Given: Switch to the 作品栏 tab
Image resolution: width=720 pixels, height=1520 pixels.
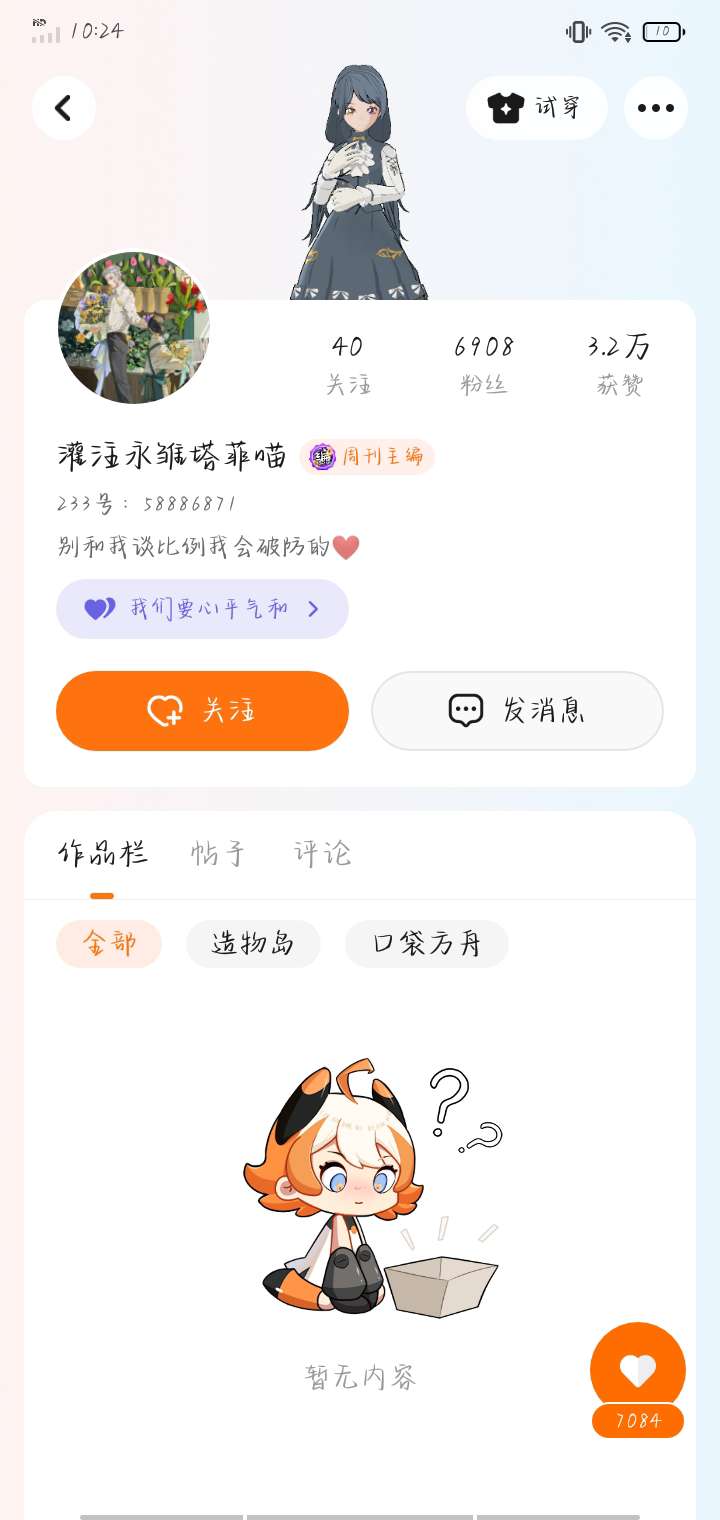Looking at the screenshot, I should pos(102,854).
